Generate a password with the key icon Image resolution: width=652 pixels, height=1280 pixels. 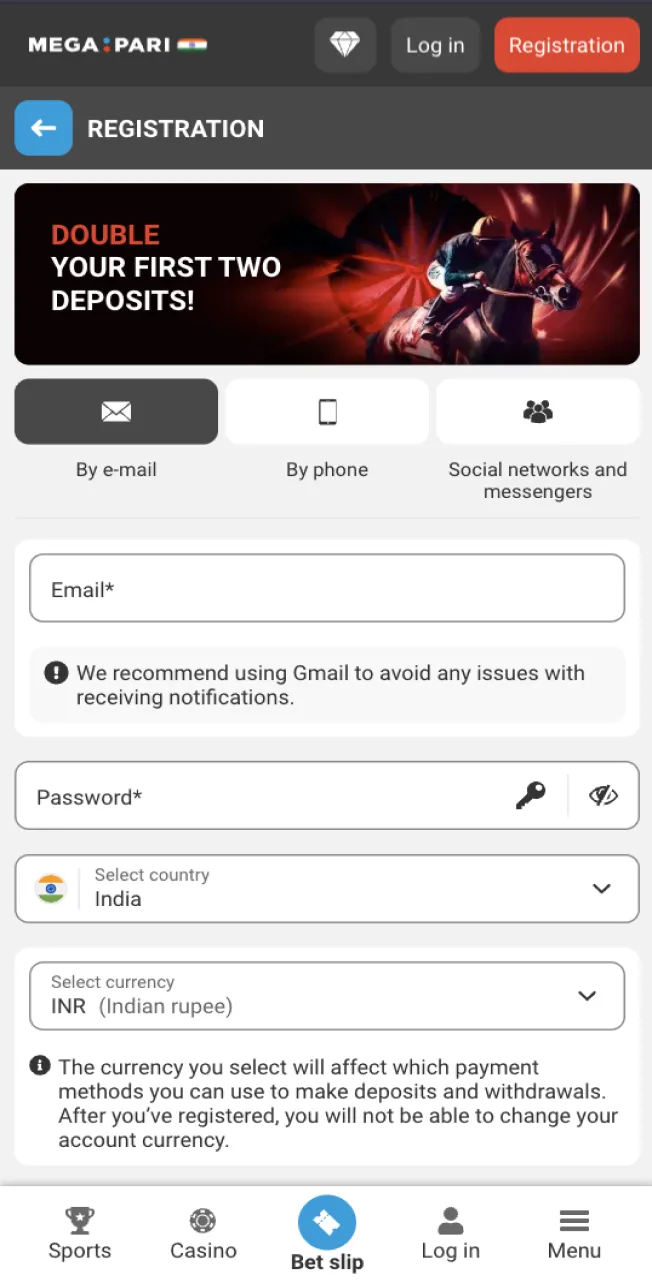[x=531, y=796]
